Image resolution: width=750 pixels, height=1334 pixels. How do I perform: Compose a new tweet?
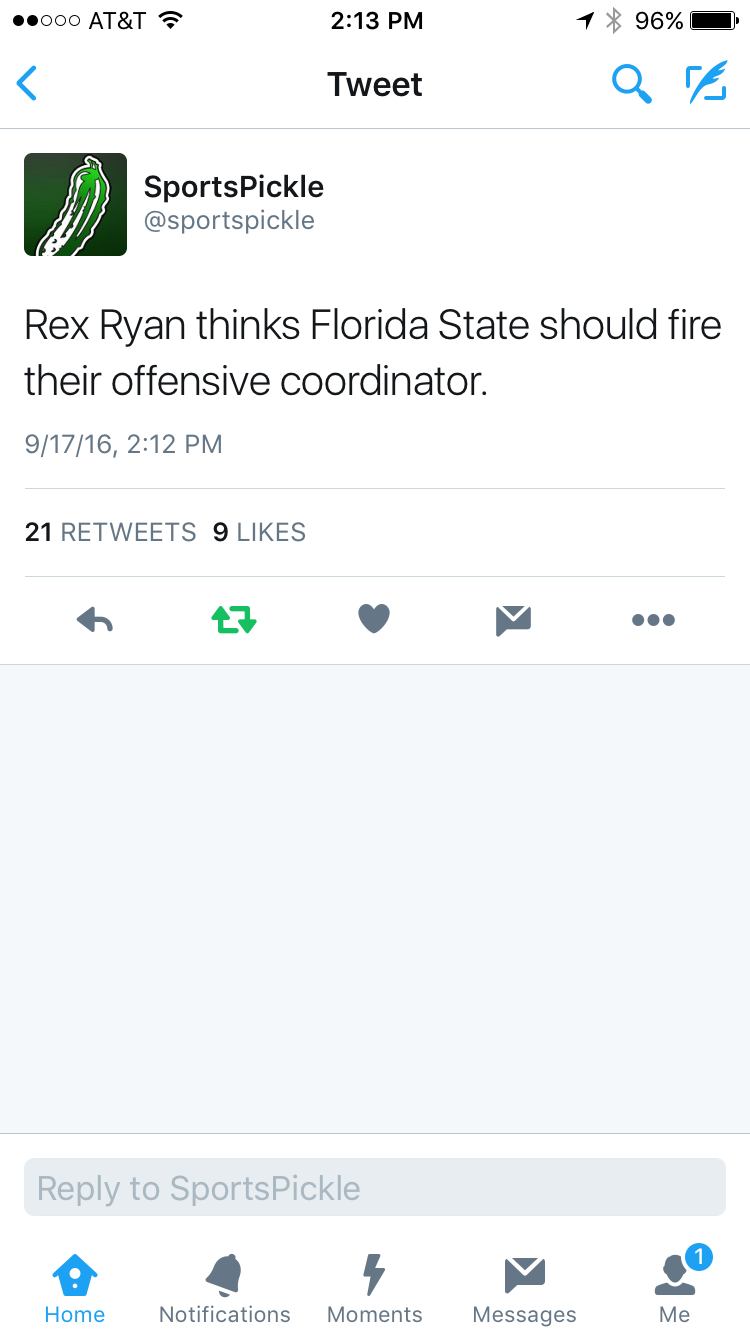point(706,84)
